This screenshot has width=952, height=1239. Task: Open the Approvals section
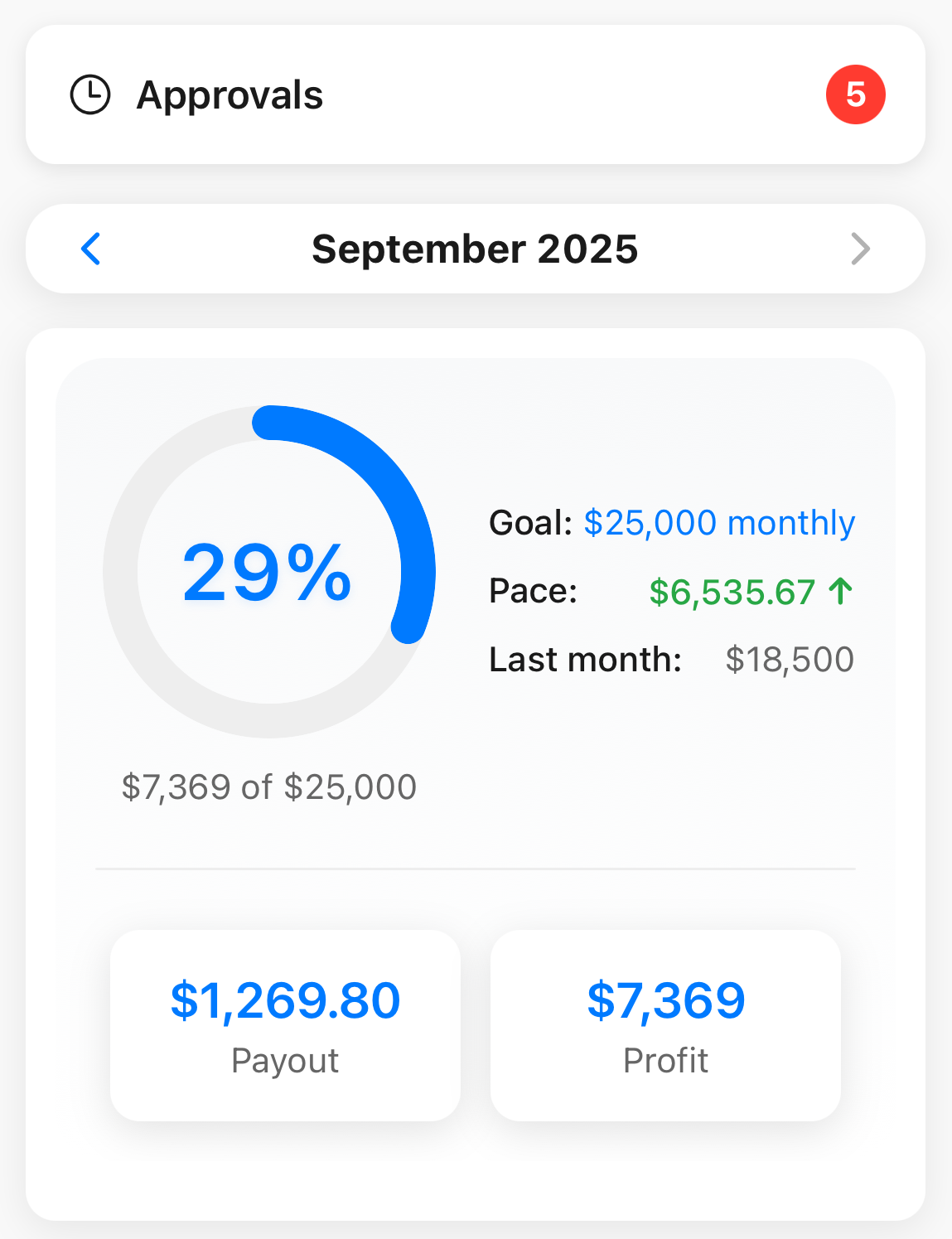click(230, 94)
